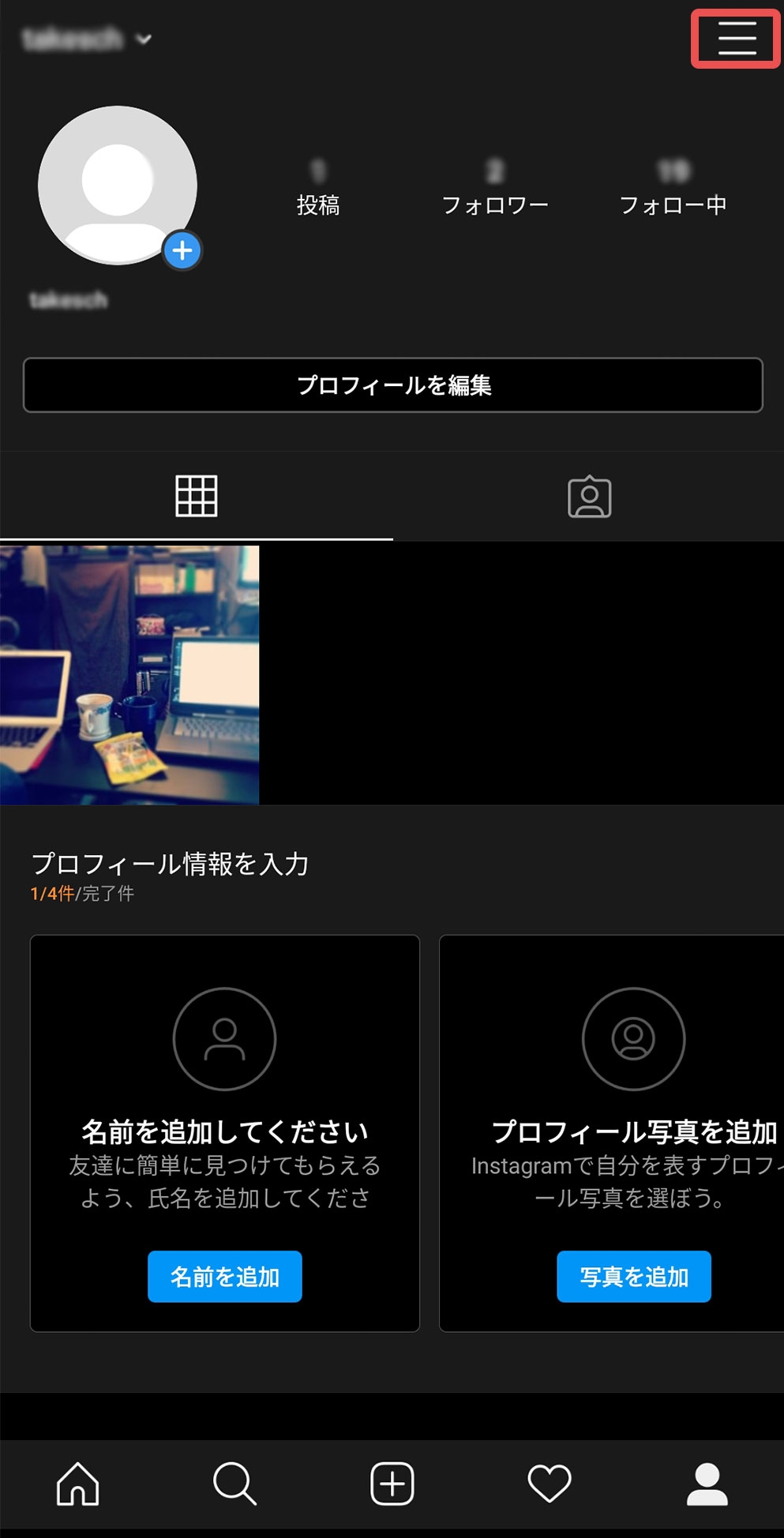Tap the 写真を追加 button
This screenshot has height=1538, width=784.
(x=633, y=1277)
